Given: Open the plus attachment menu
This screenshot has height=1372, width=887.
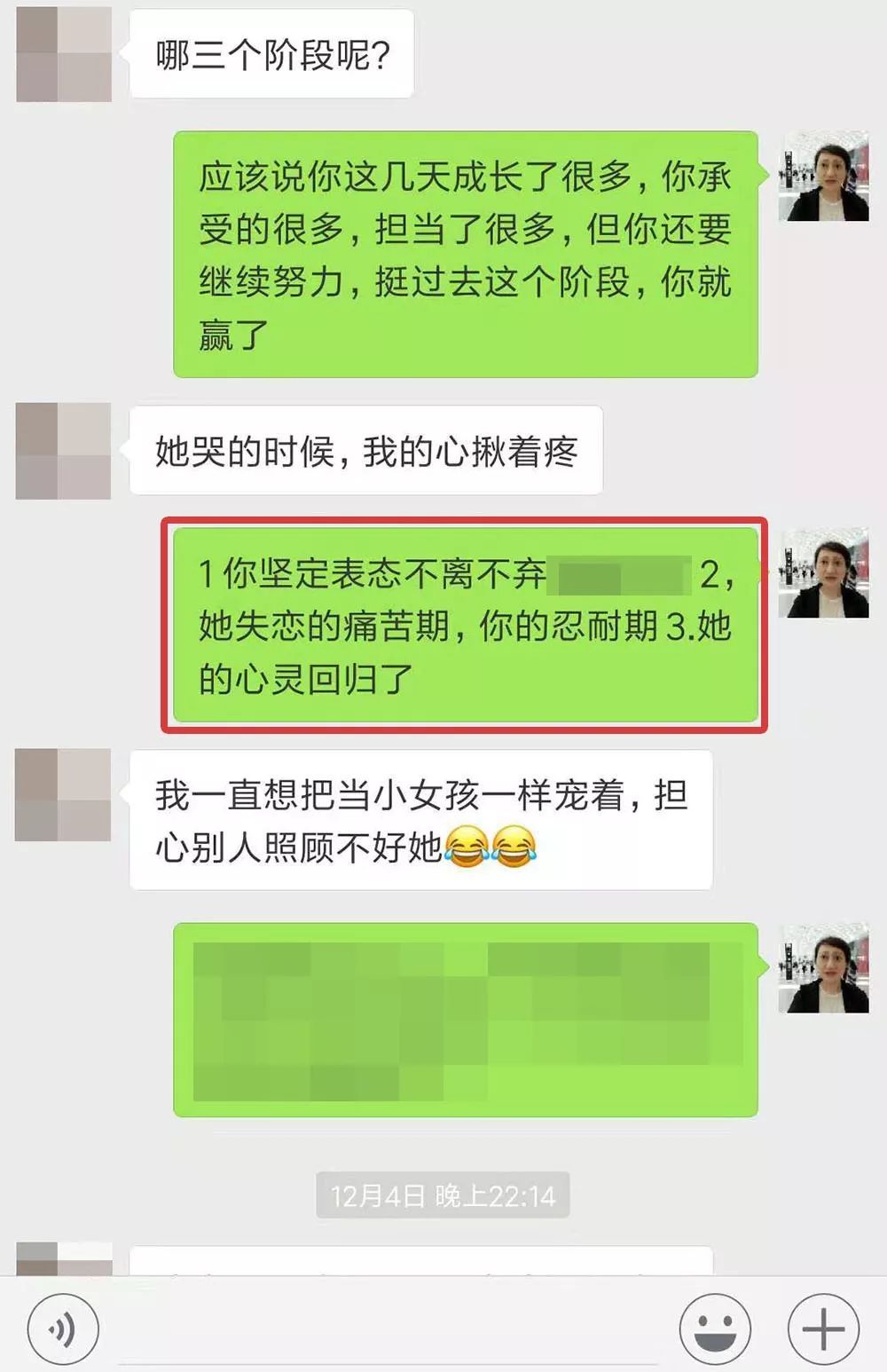Looking at the screenshot, I should click(823, 1329).
